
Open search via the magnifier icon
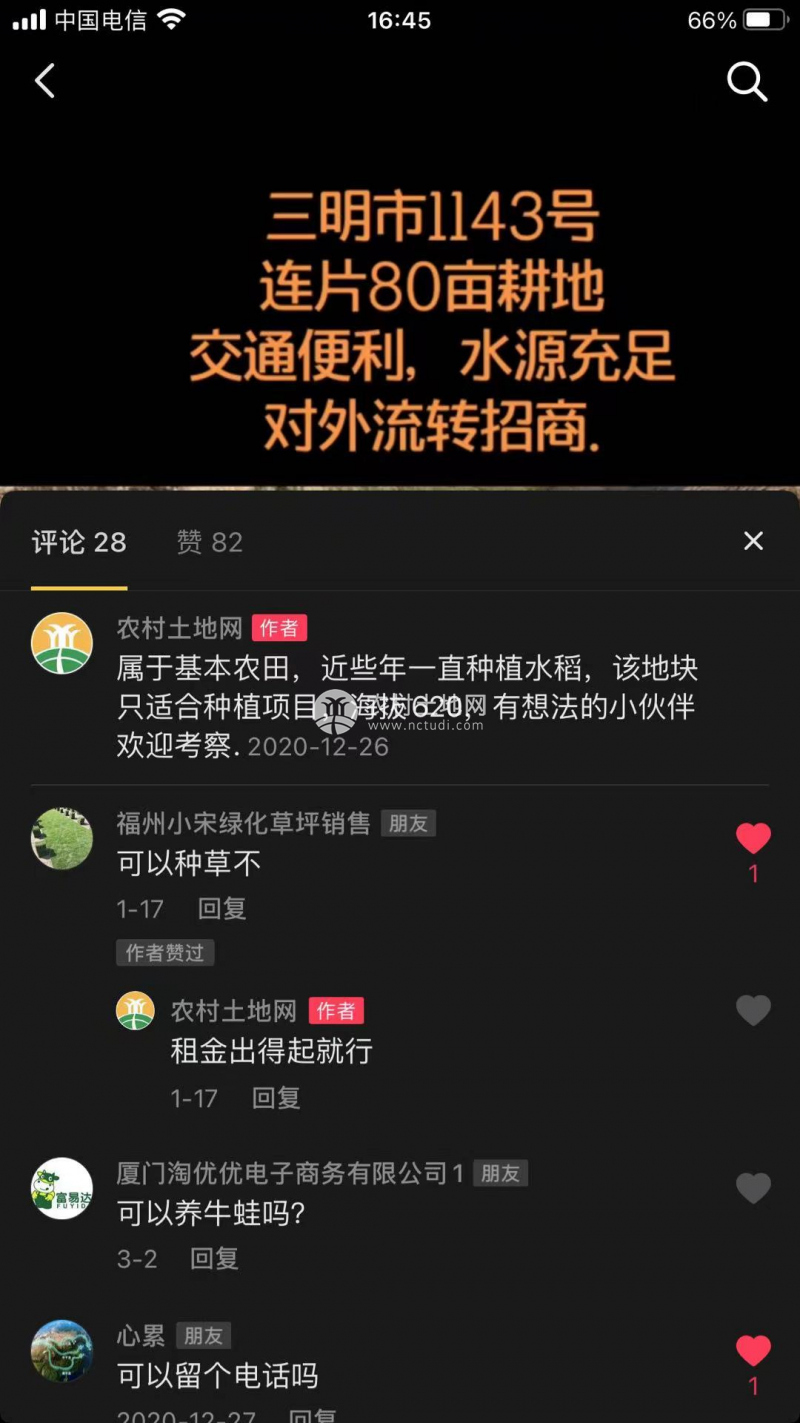pos(746,83)
